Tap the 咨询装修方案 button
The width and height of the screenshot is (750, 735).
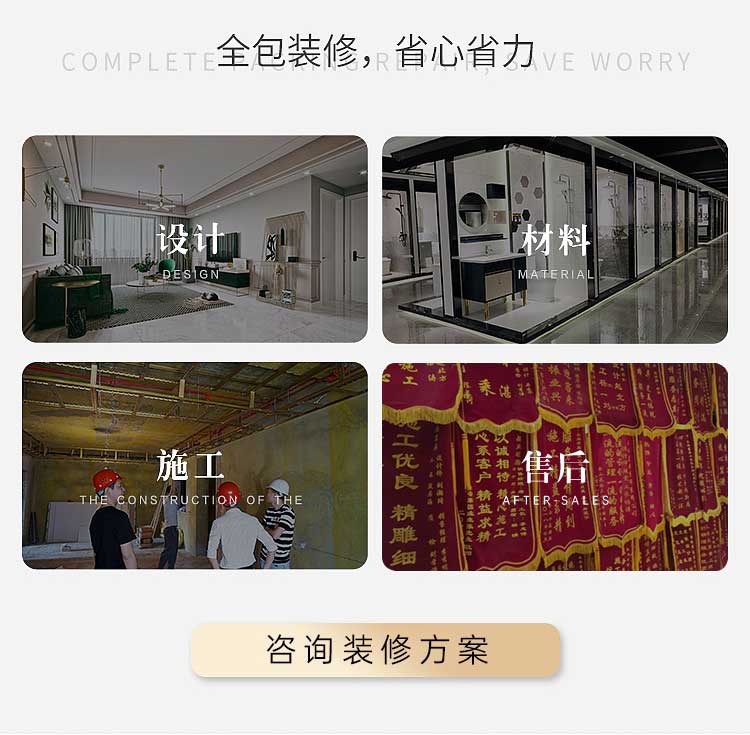(x=376, y=650)
